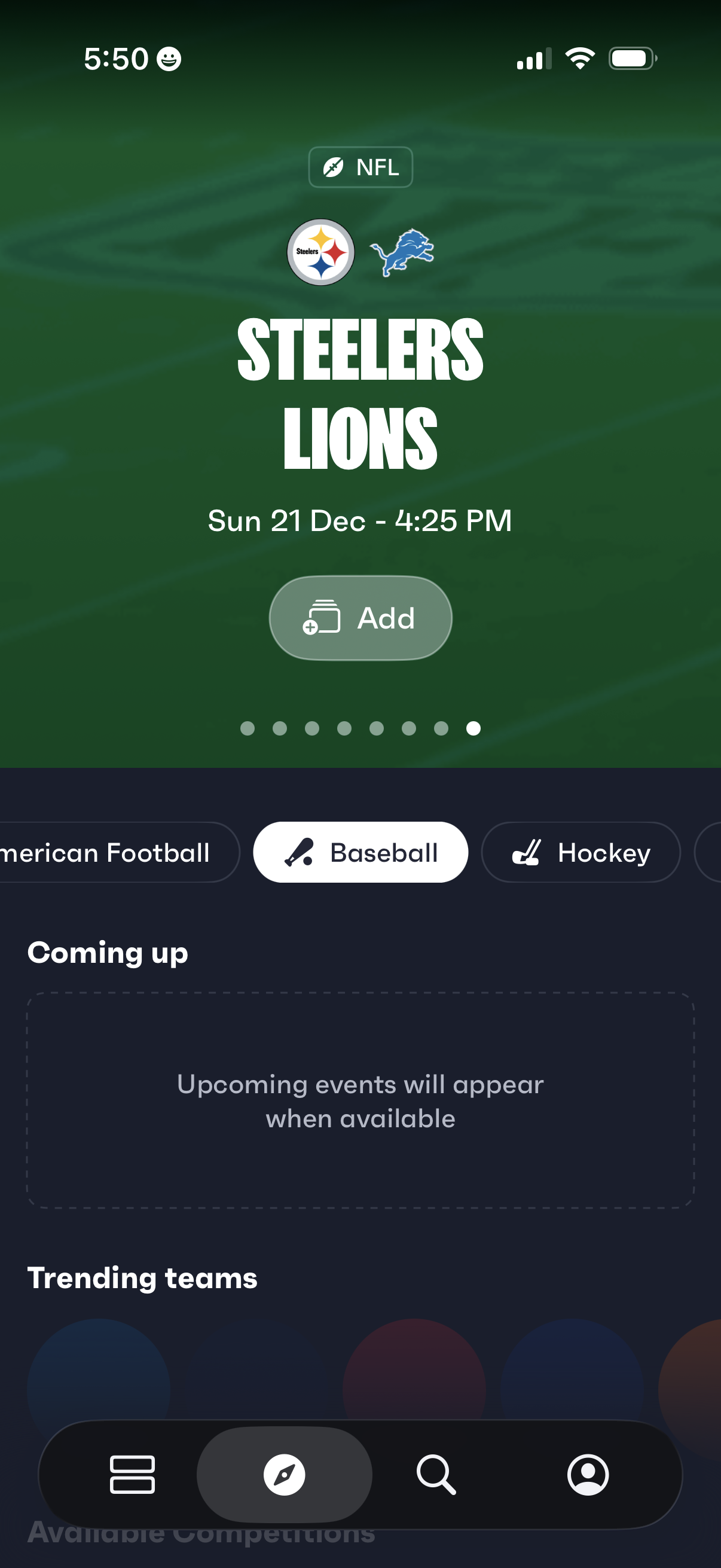This screenshot has width=721, height=1568.
Task: Select the Baseball sport chip
Action: click(x=360, y=852)
